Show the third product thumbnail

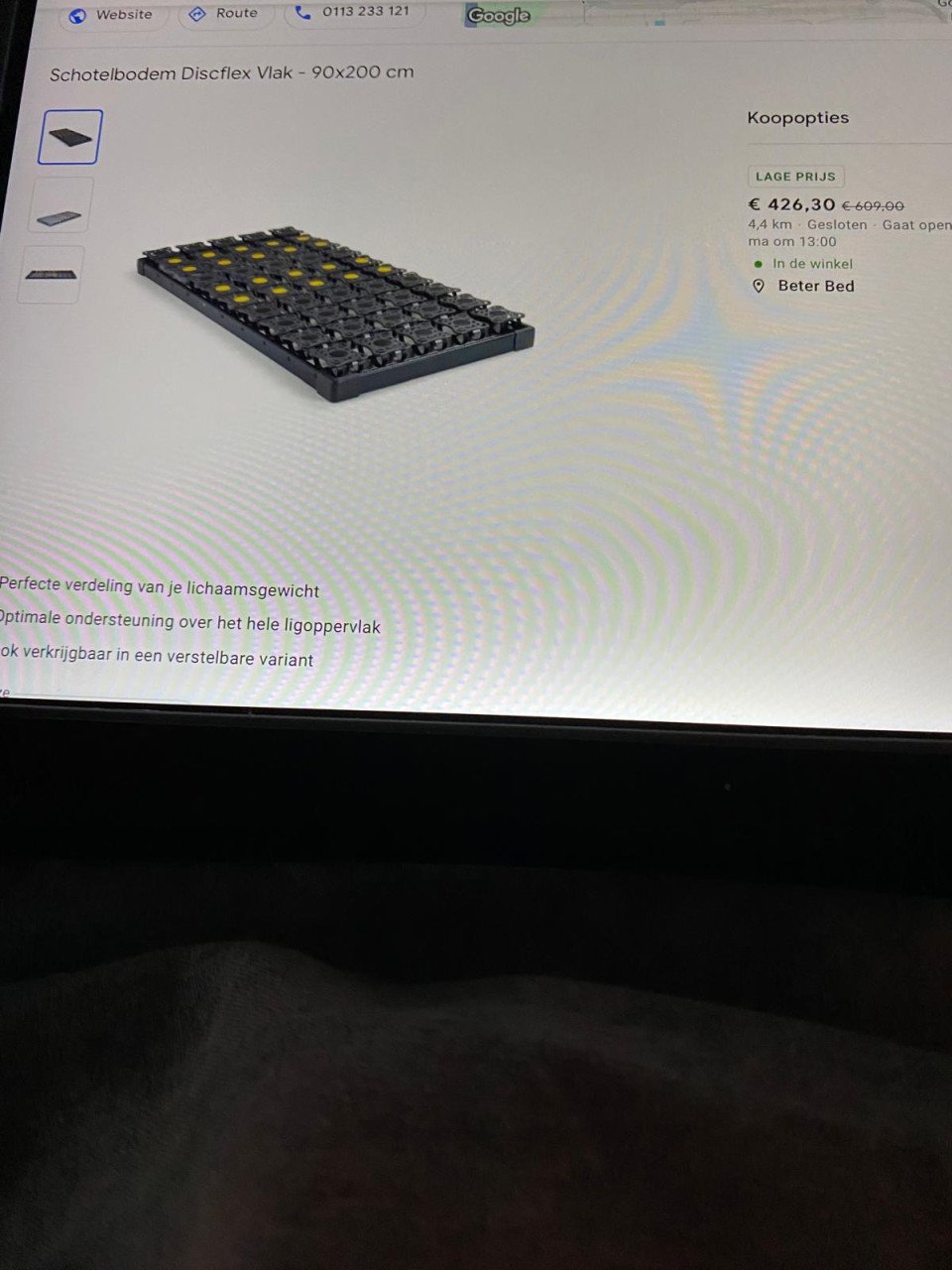[x=51, y=273]
